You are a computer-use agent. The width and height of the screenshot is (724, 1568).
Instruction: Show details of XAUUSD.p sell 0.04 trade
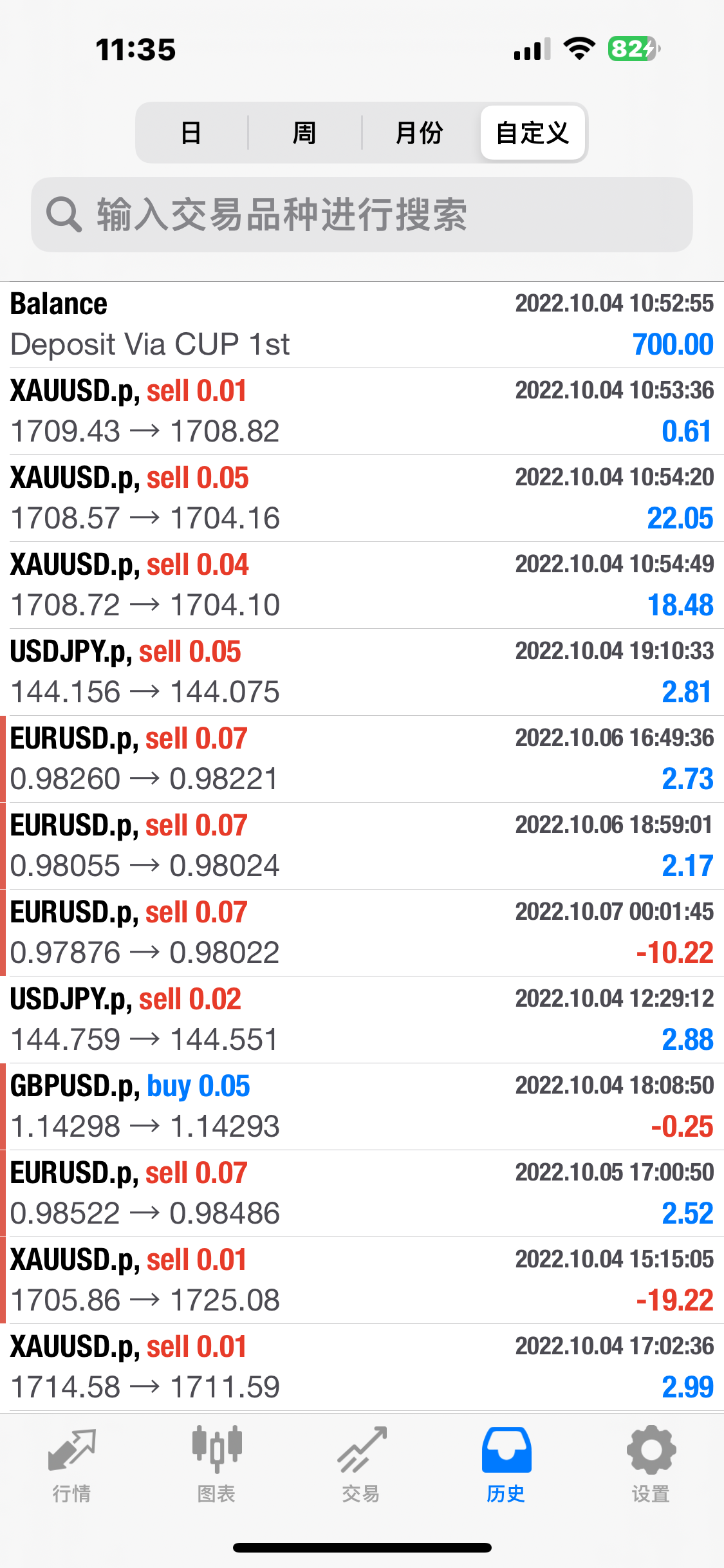point(362,585)
